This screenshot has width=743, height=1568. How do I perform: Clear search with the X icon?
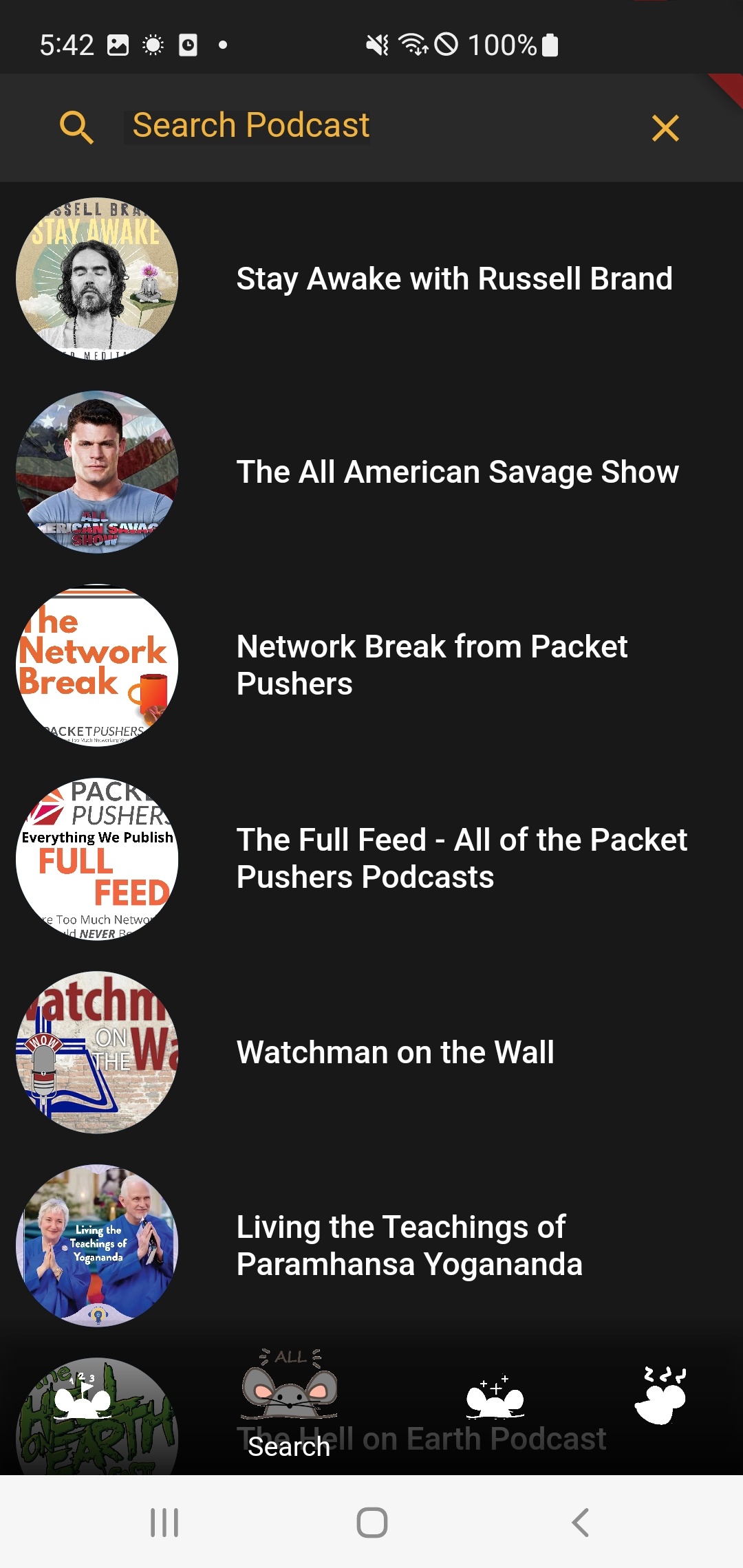665,128
